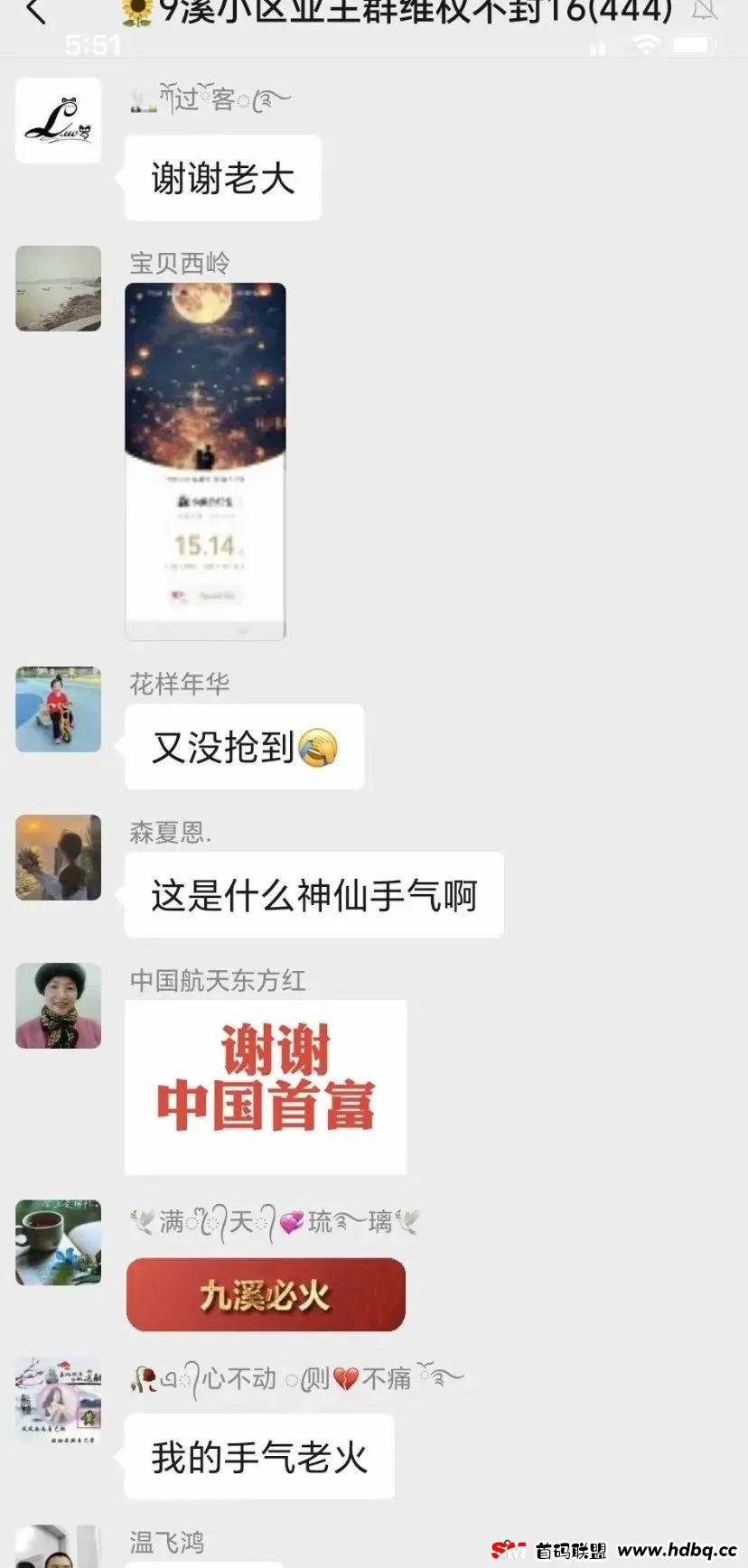This screenshot has height=1568, width=748.
Task: Open the 谢谢中国首富 sticker
Action: click(266, 1087)
